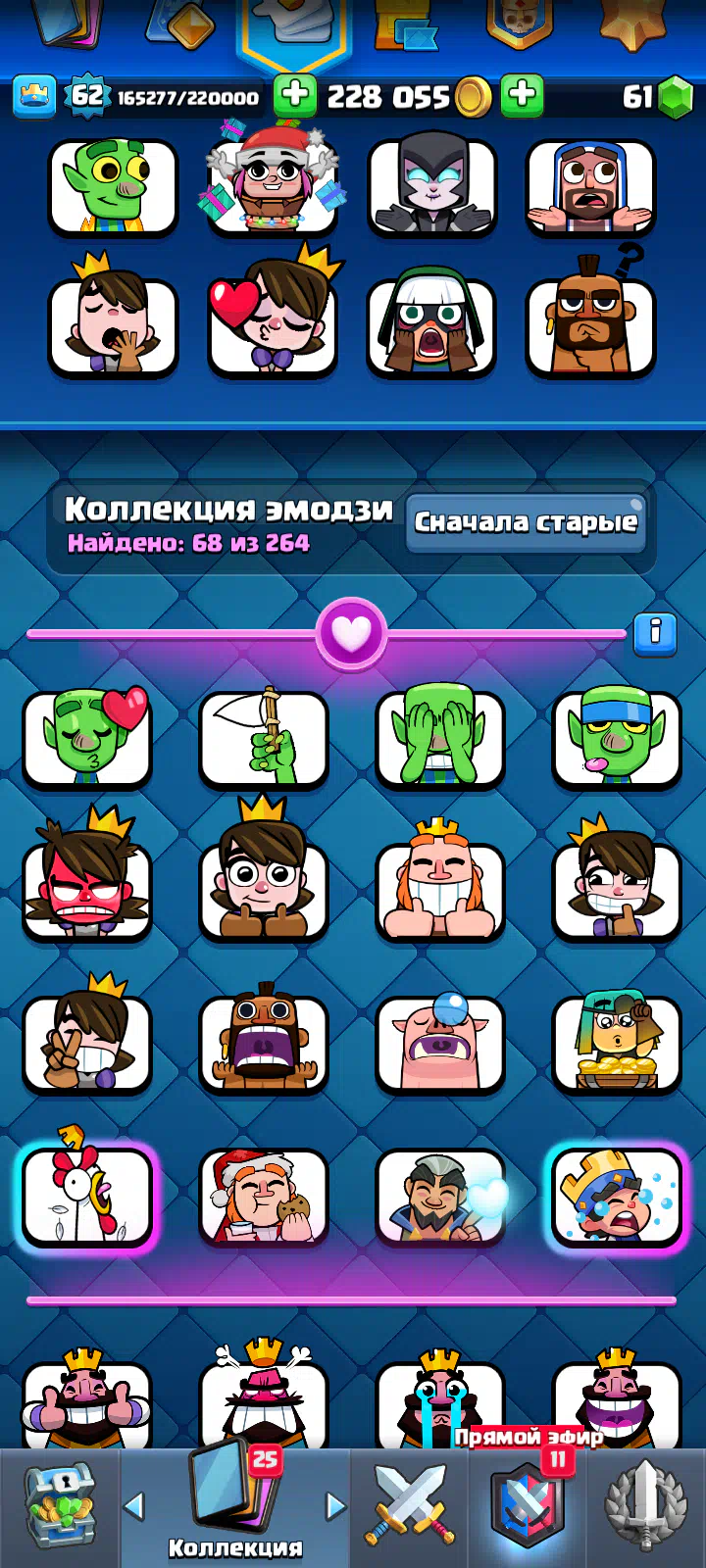
Task: Select the screaming hog rider emote
Action: [264, 1044]
